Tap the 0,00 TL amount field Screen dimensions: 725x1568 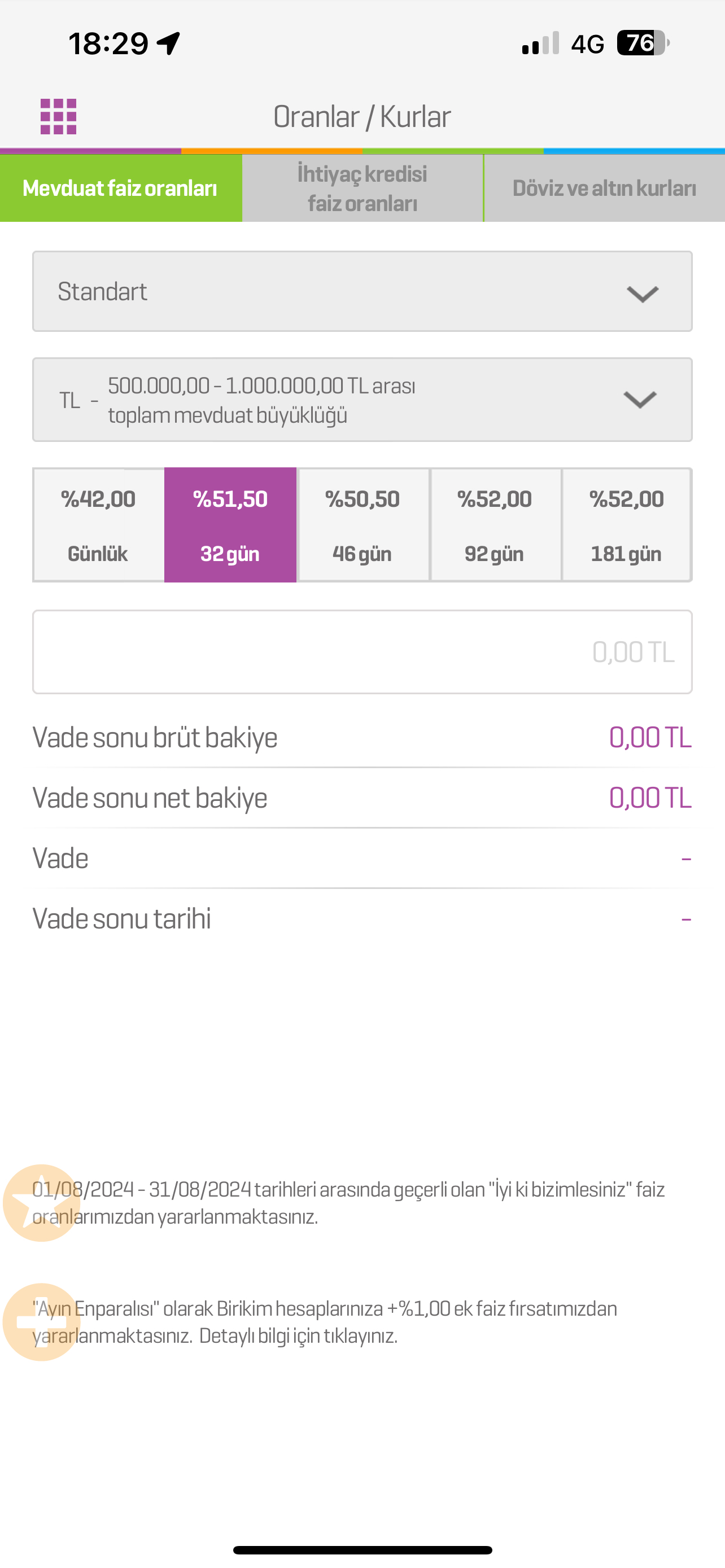tap(362, 652)
